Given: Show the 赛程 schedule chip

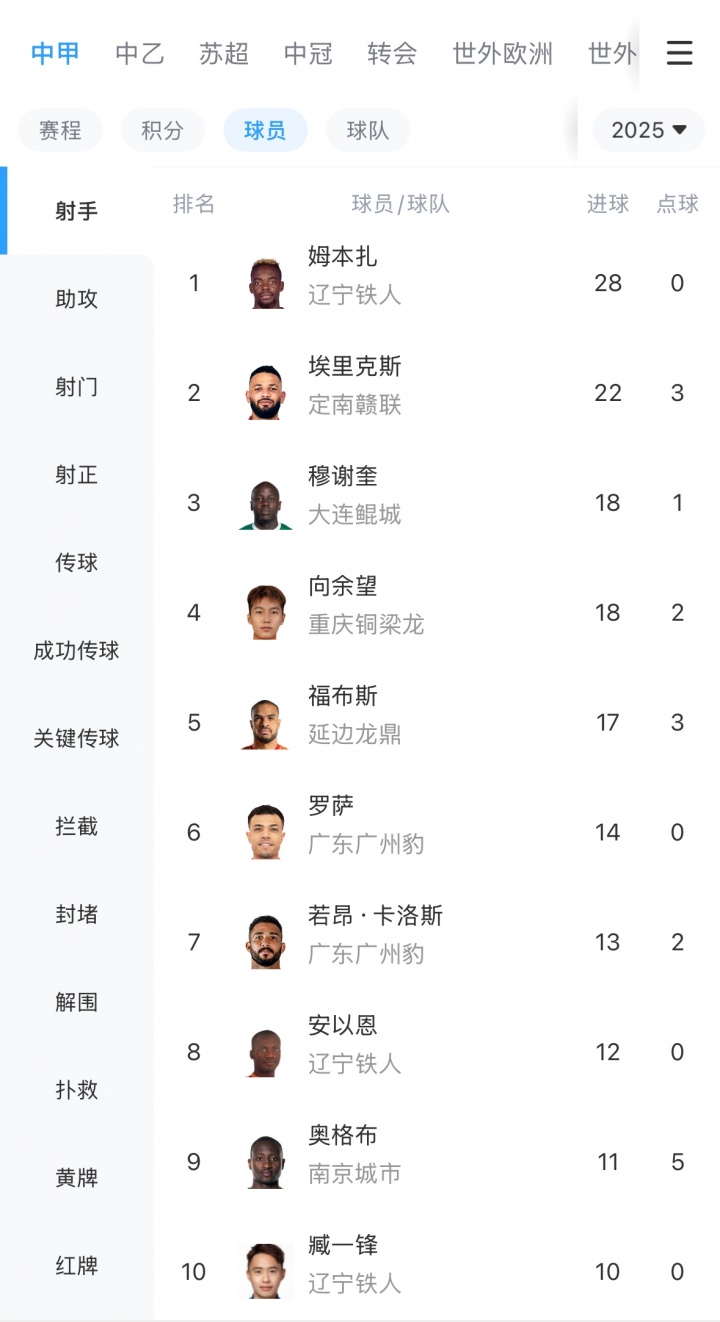Looking at the screenshot, I should pyautogui.click(x=60, y=130).
